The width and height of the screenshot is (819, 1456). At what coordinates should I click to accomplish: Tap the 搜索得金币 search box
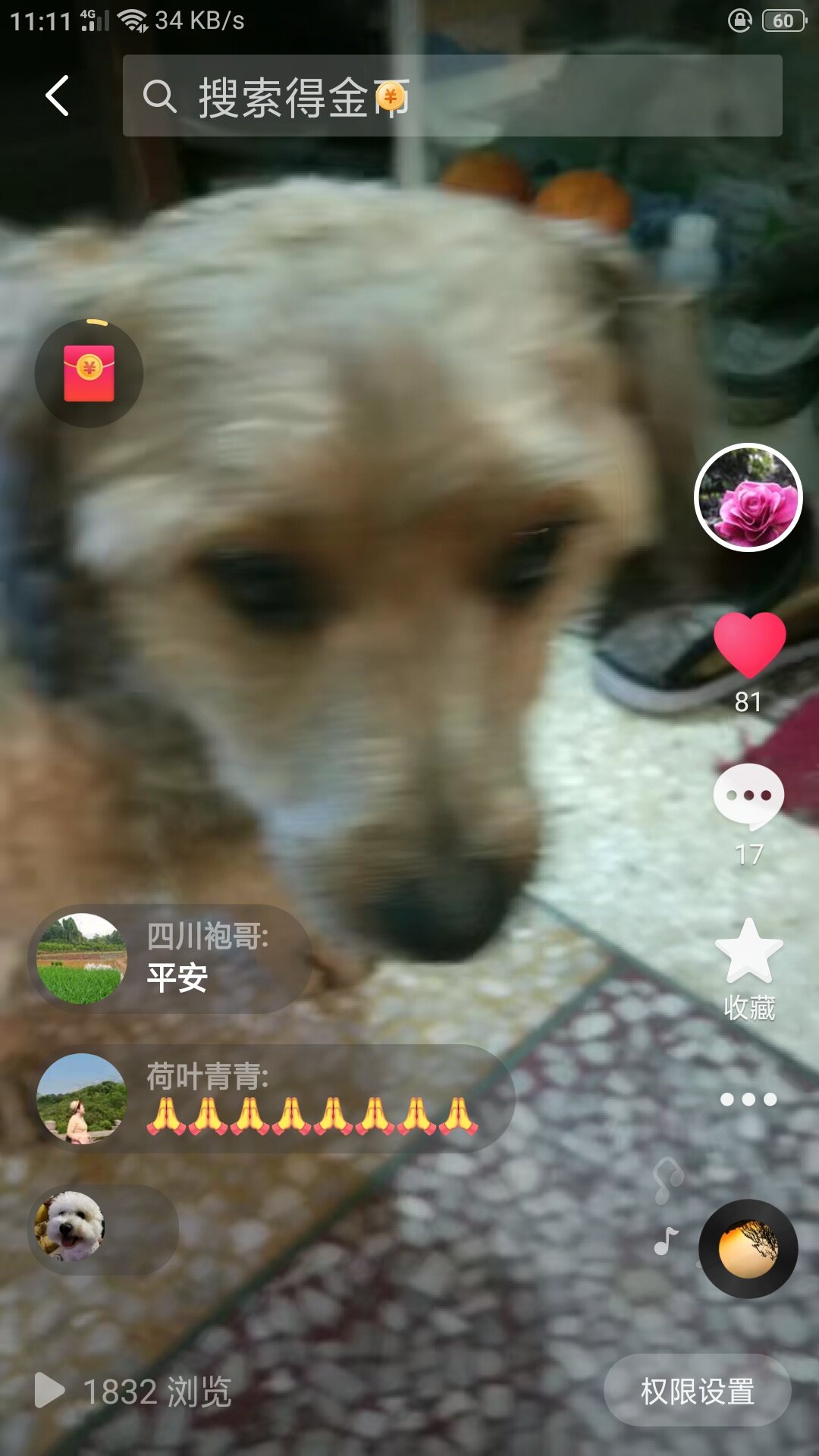(x=452, y=96)
